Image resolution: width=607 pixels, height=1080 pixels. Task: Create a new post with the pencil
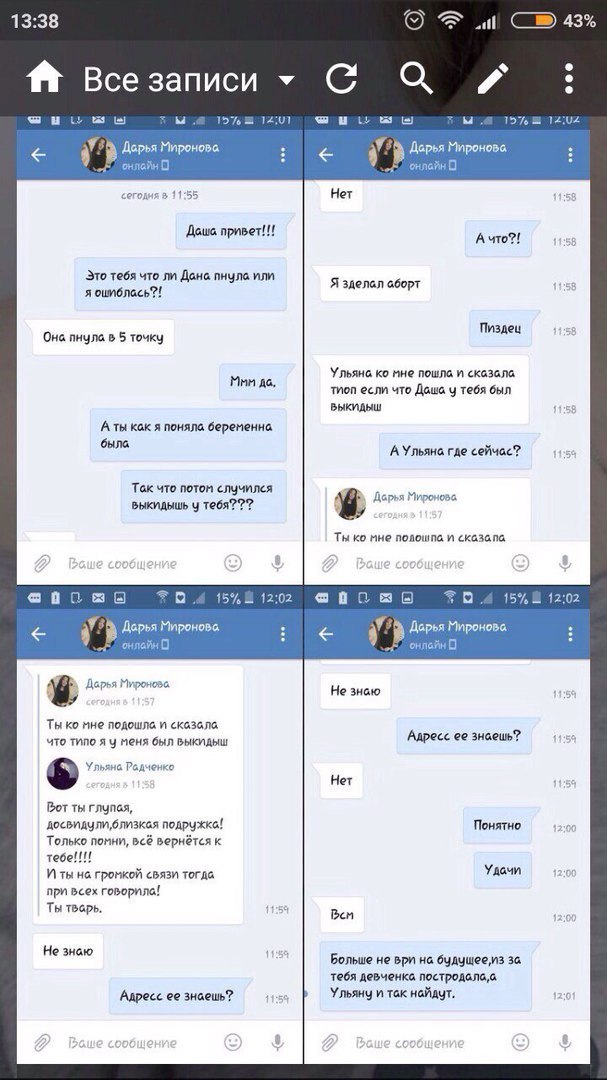coord(493,79)
